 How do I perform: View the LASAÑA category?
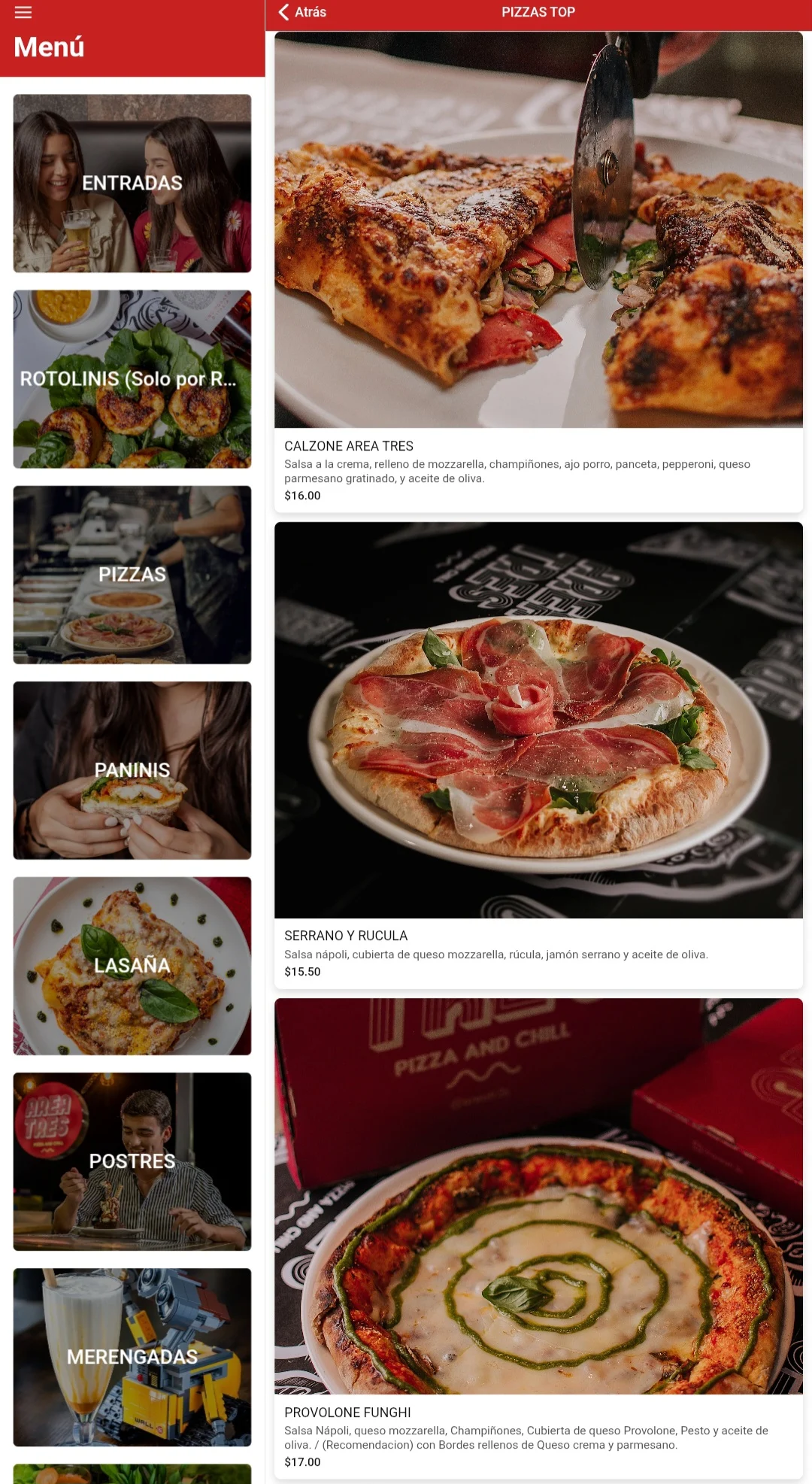coord(132,965)
